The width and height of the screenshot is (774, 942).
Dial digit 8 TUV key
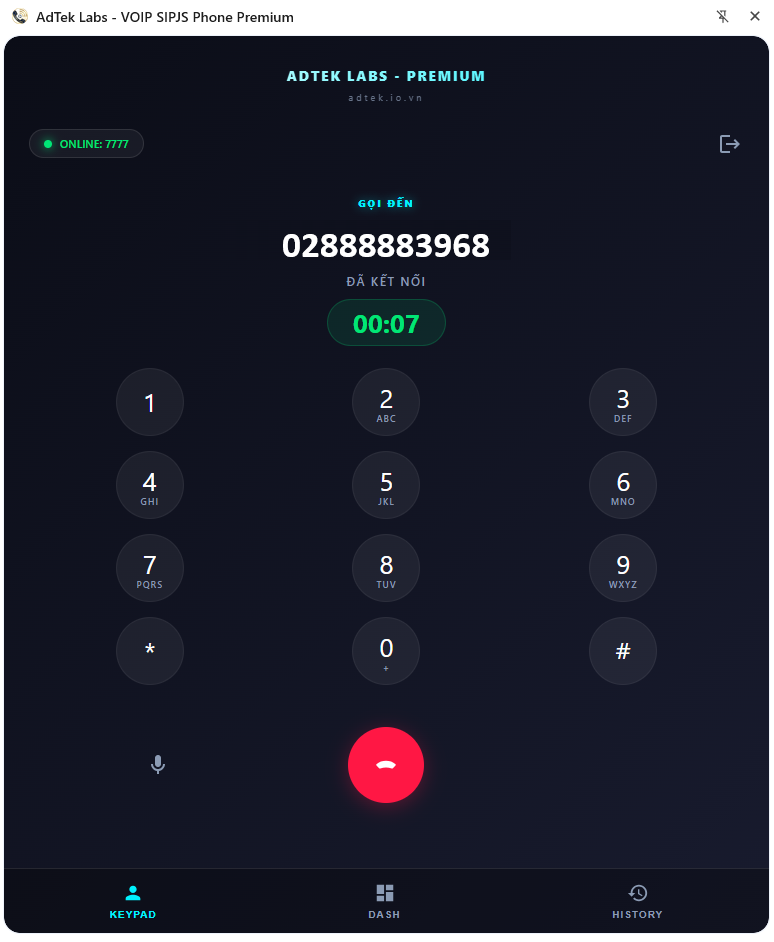(386, 569)
